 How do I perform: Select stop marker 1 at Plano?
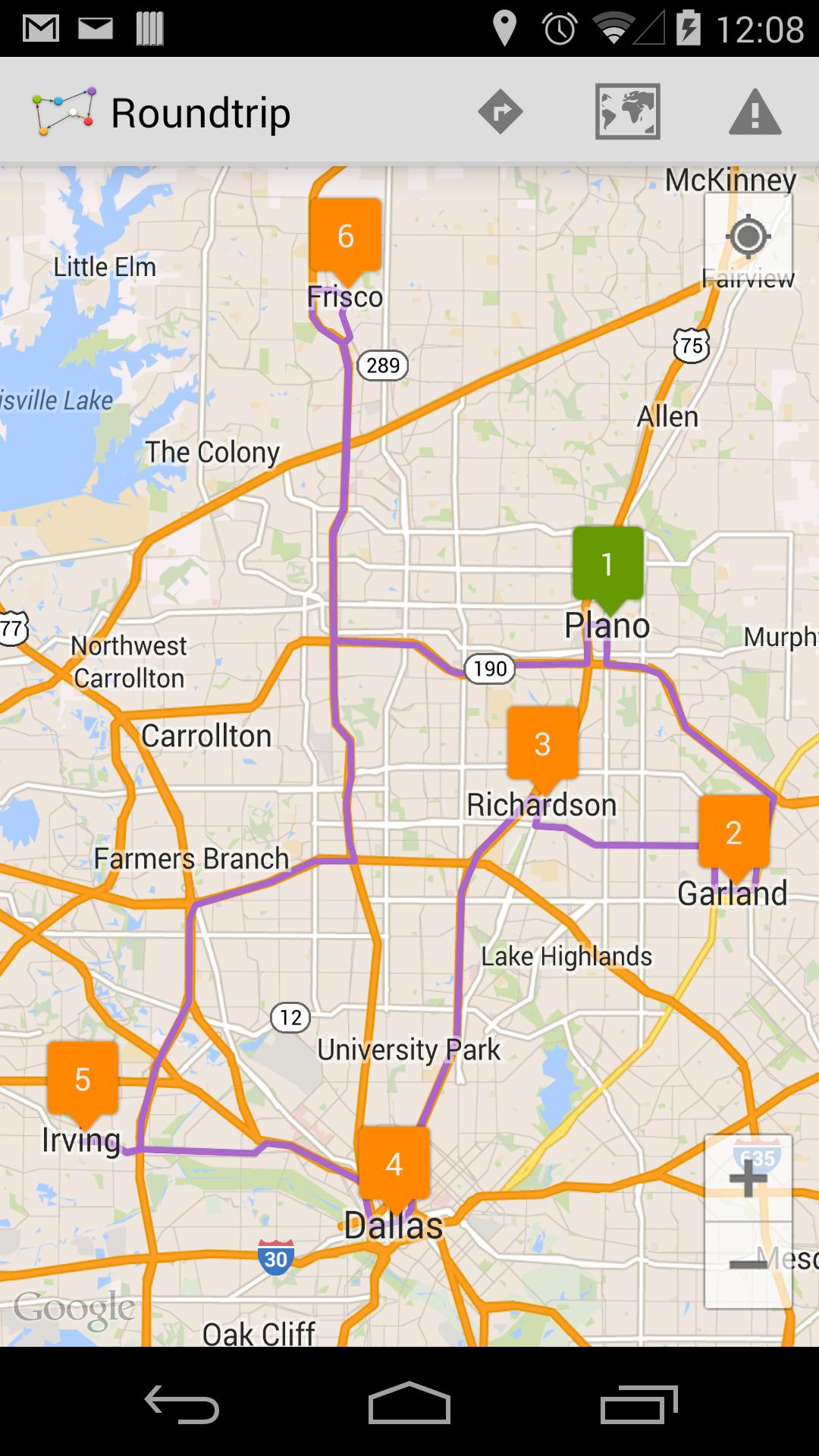click(607, 565)
